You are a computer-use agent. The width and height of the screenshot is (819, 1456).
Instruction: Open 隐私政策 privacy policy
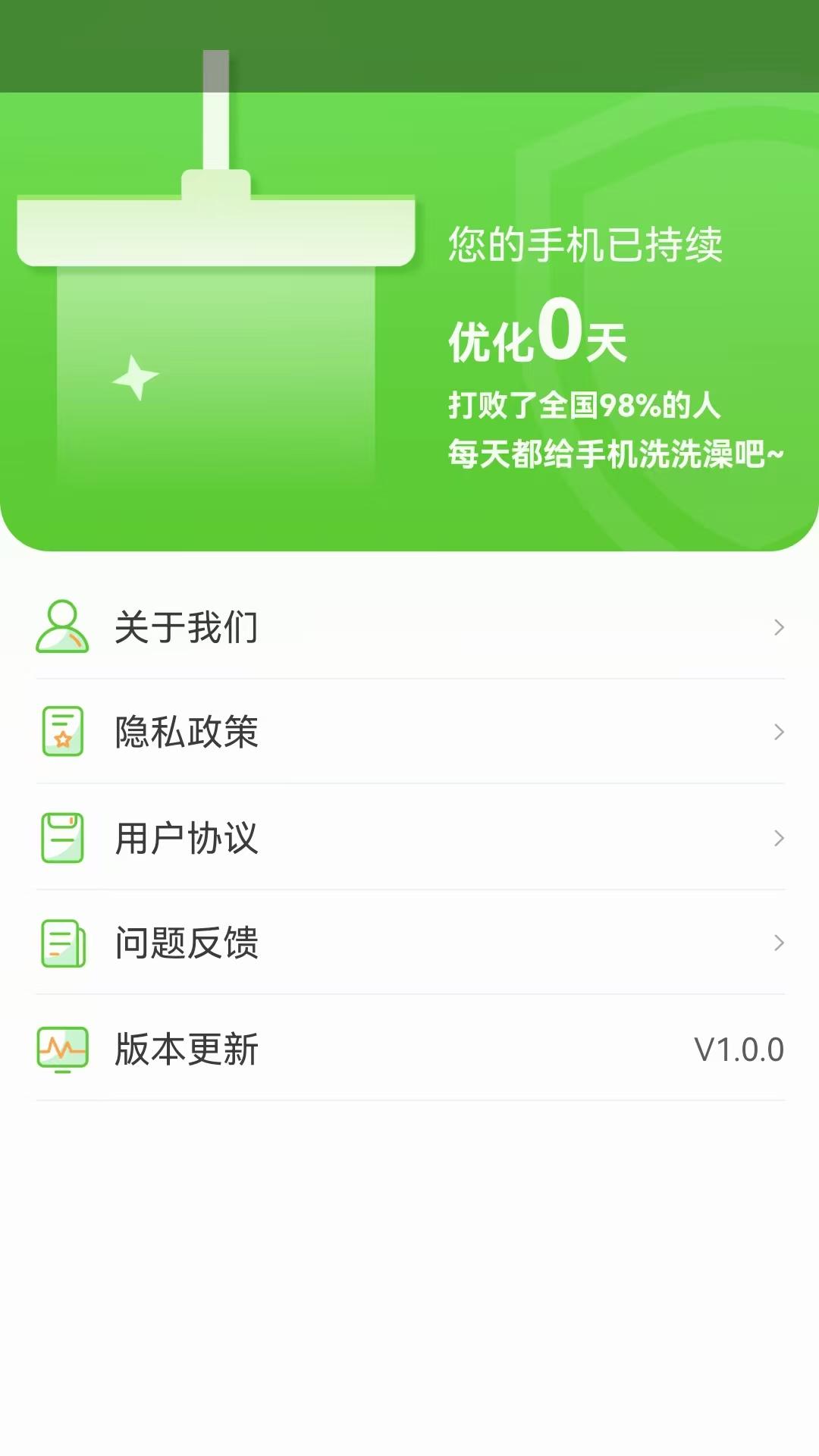[x=409, y=732]
